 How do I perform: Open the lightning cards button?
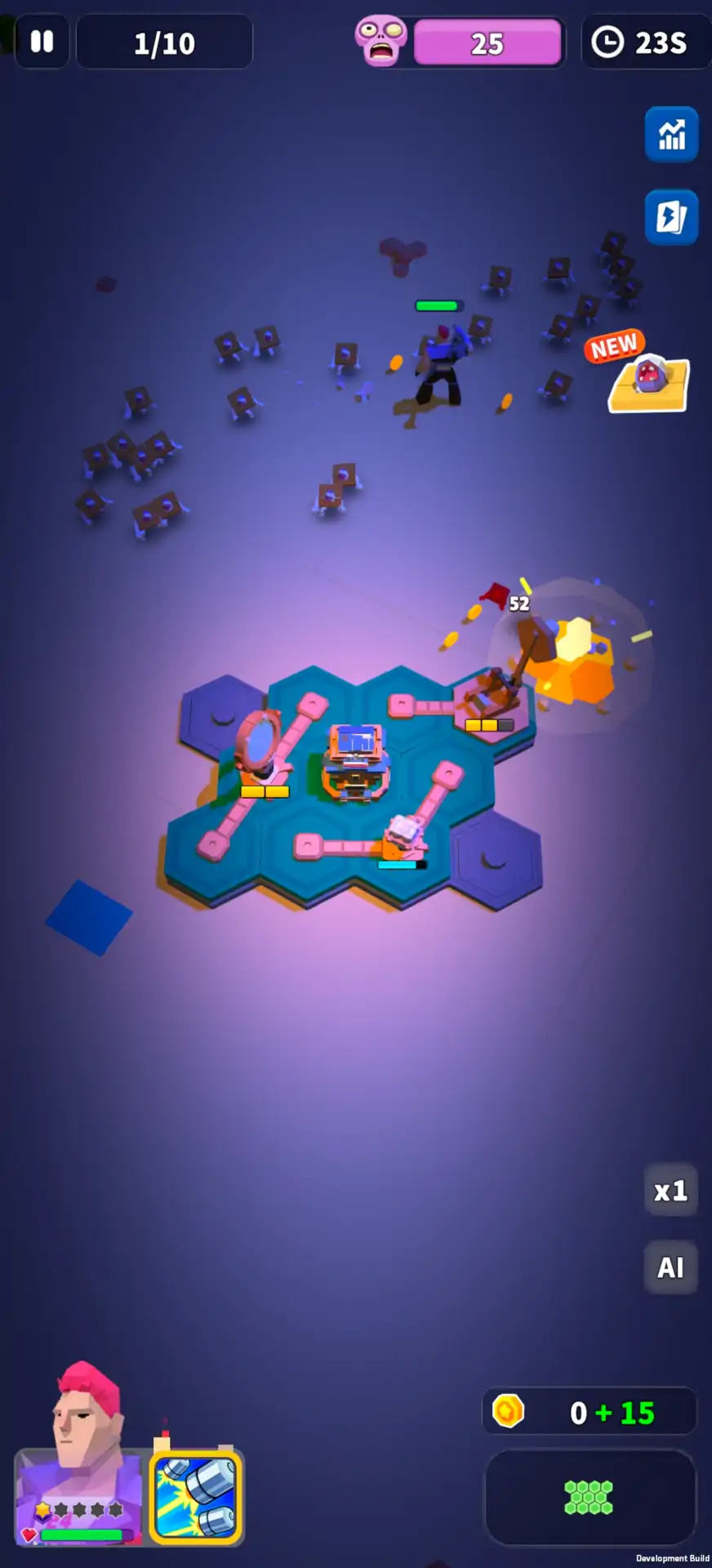[671, 217]
